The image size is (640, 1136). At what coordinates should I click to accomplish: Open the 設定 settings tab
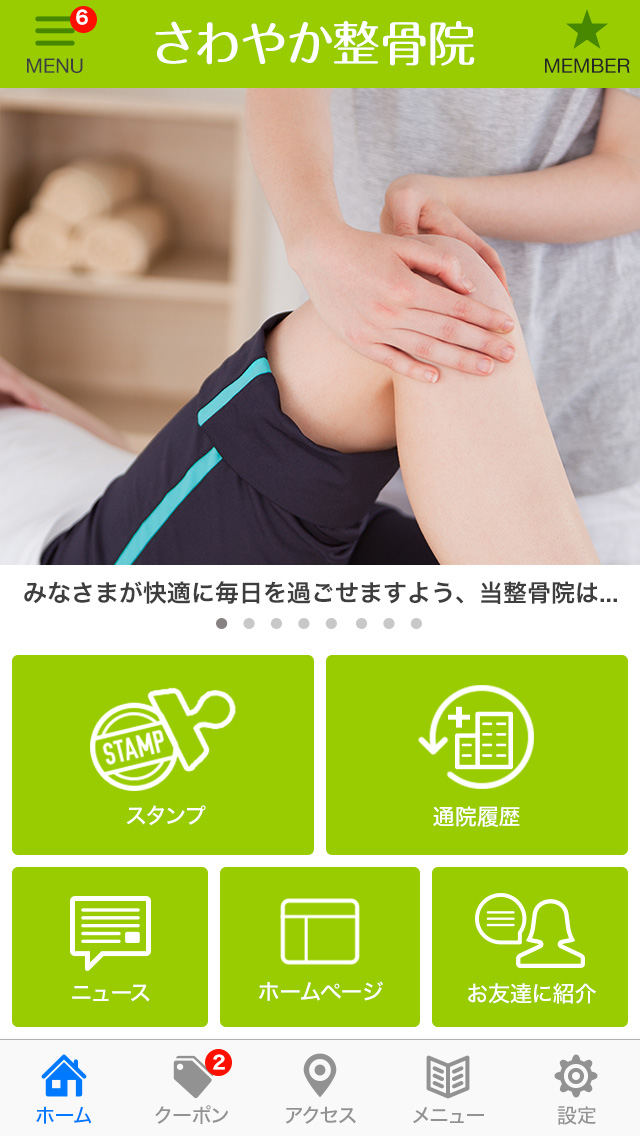[576, 1088]
